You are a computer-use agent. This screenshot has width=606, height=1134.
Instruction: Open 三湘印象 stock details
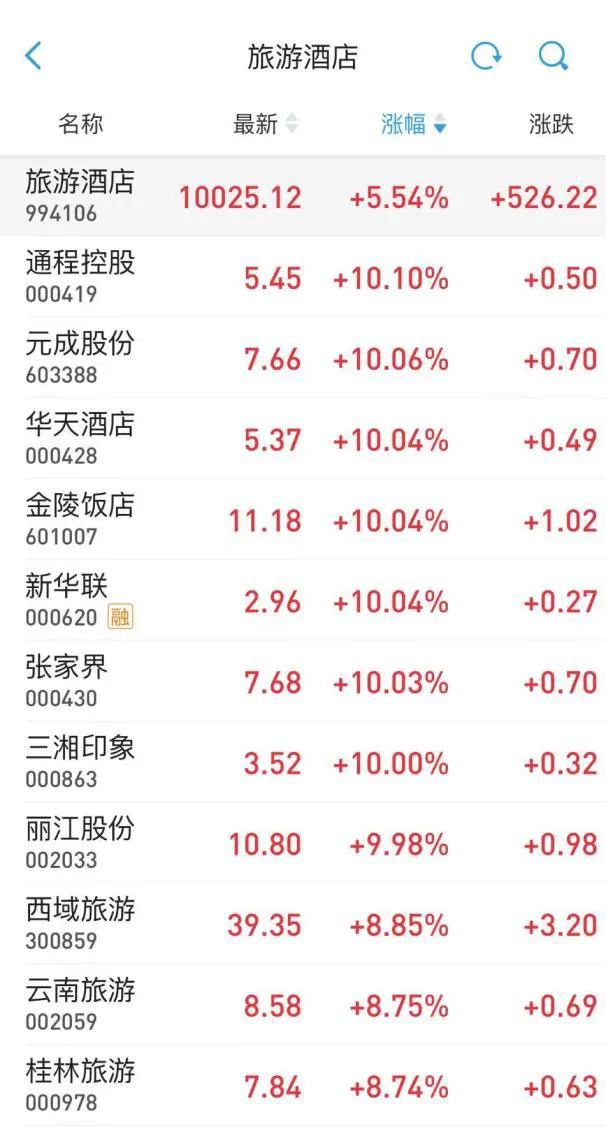303,763
